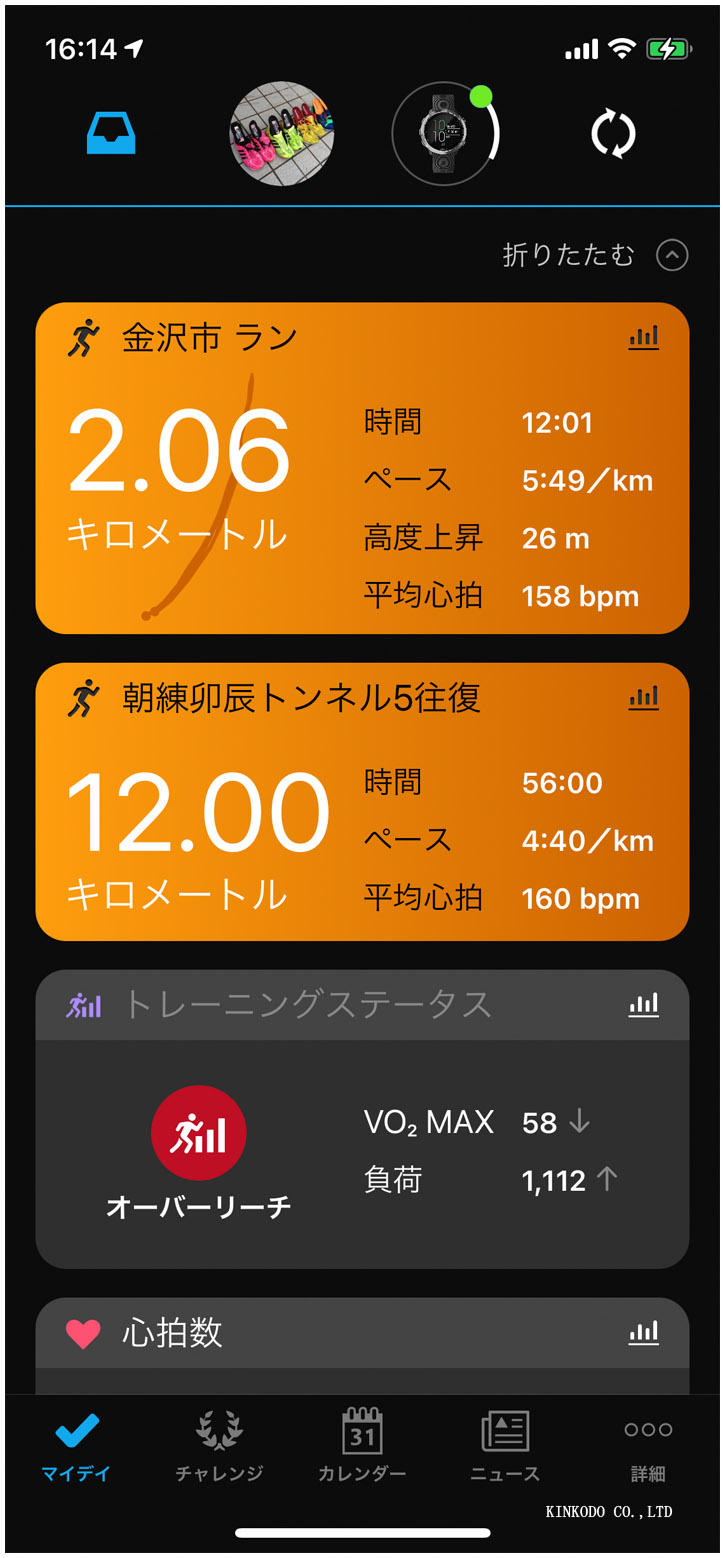Open chart icon on トレーニングステータス card
725x1558 pixels.
644,1004
